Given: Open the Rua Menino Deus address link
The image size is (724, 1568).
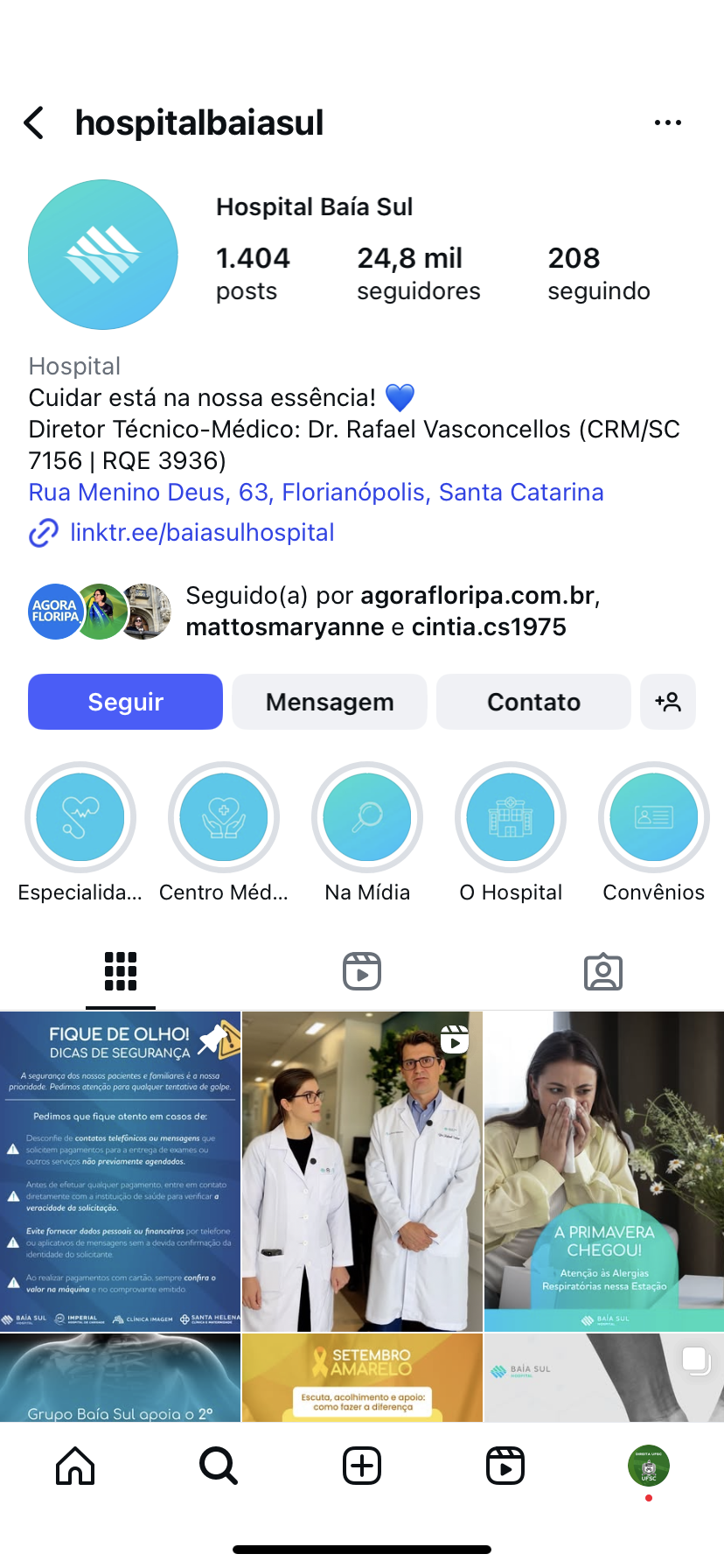Looking at the screenshot, I should pos(316,493).
